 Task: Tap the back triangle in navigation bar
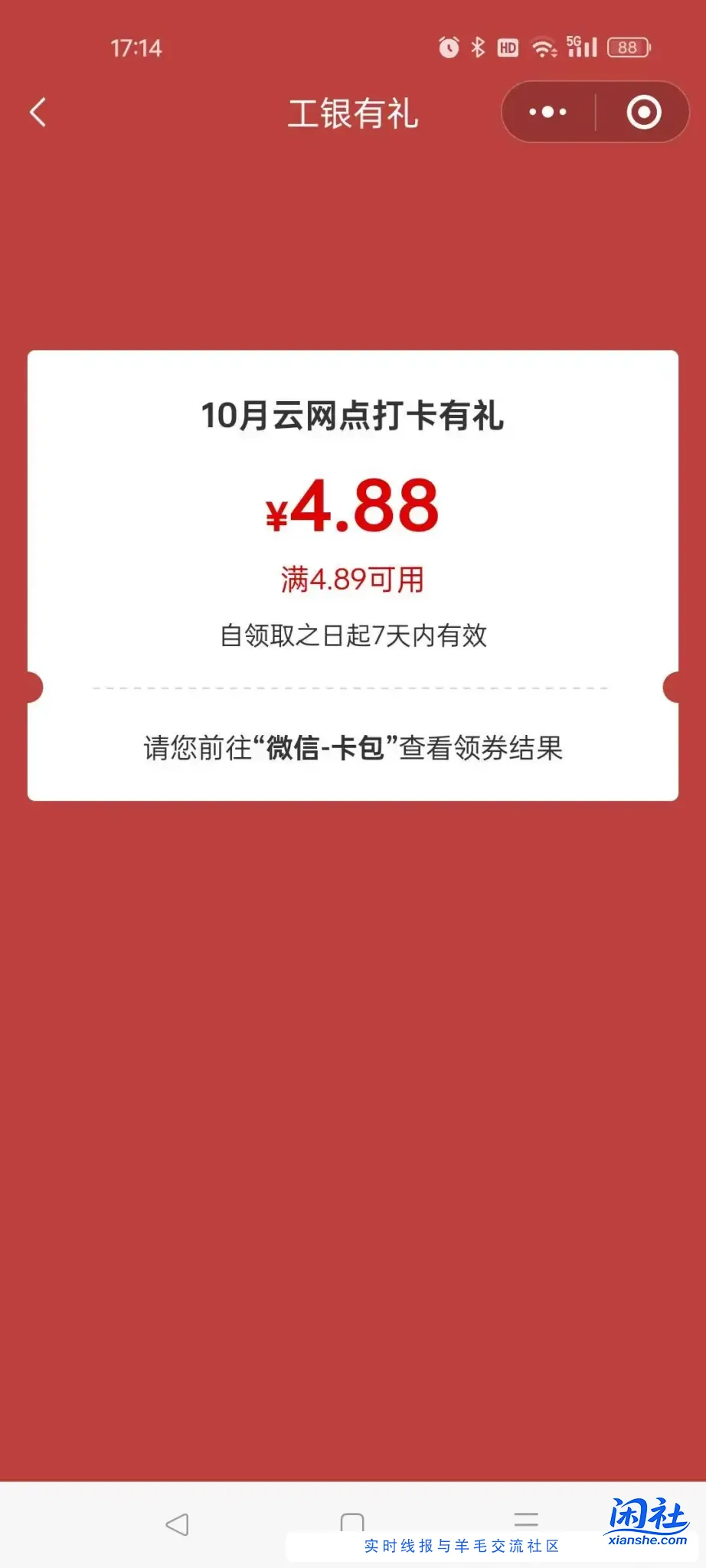(x=178, y=1524)
